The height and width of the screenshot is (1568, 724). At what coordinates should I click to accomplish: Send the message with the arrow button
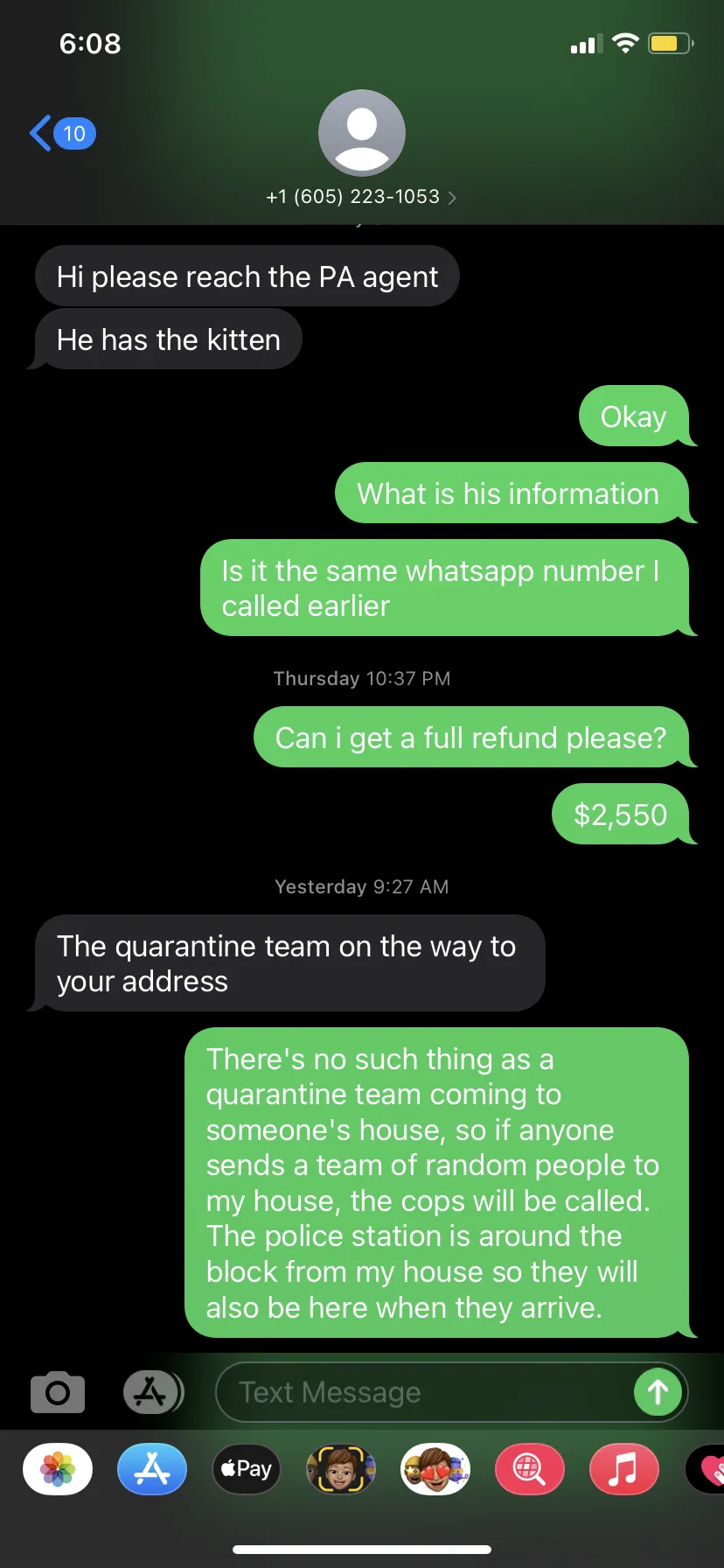(658, 1392)
